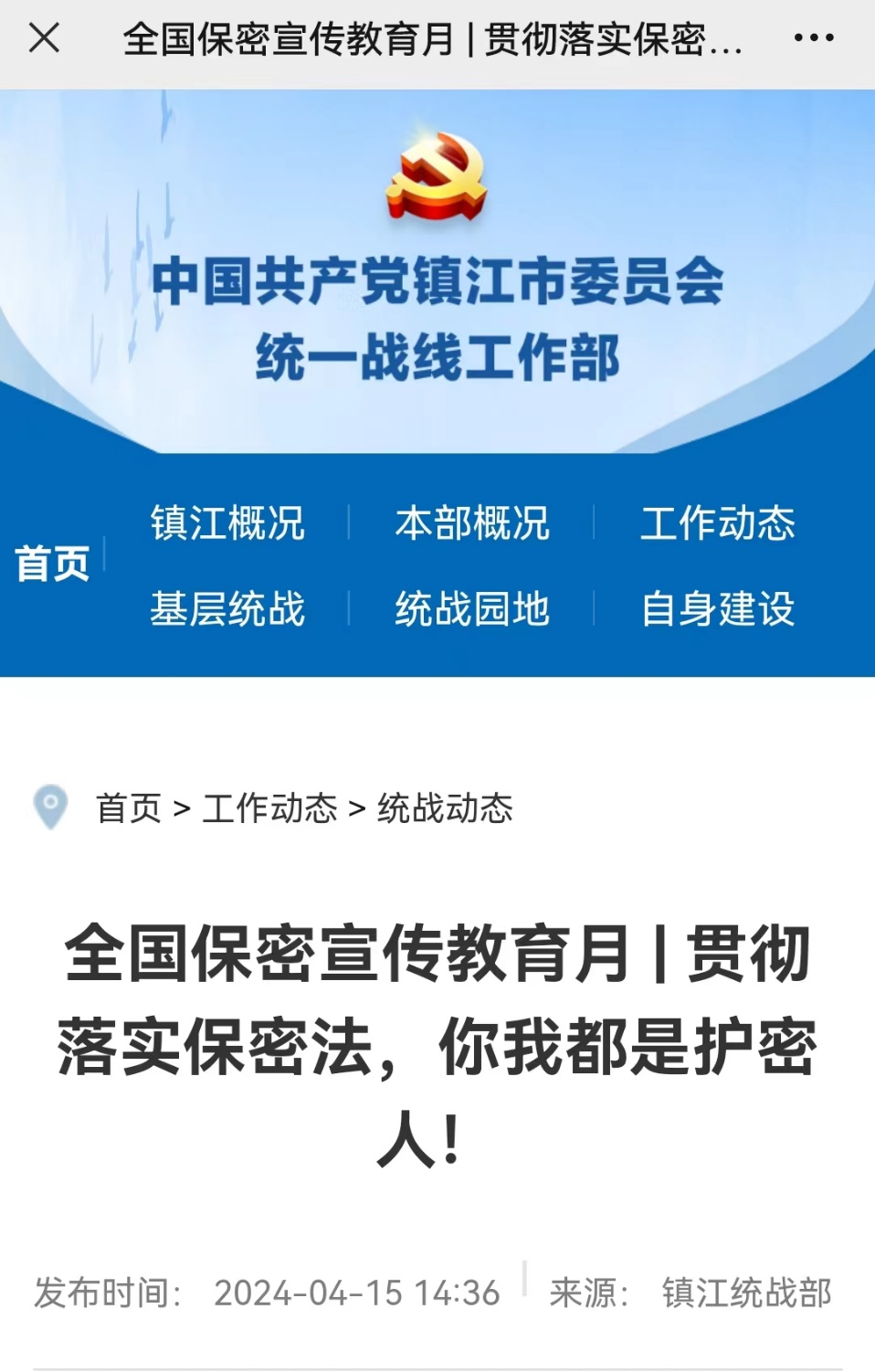Screen dimensions: 875x1372
Task: Follow the 工作动态 breadcrumb link
Action: (x=269, y=808)
